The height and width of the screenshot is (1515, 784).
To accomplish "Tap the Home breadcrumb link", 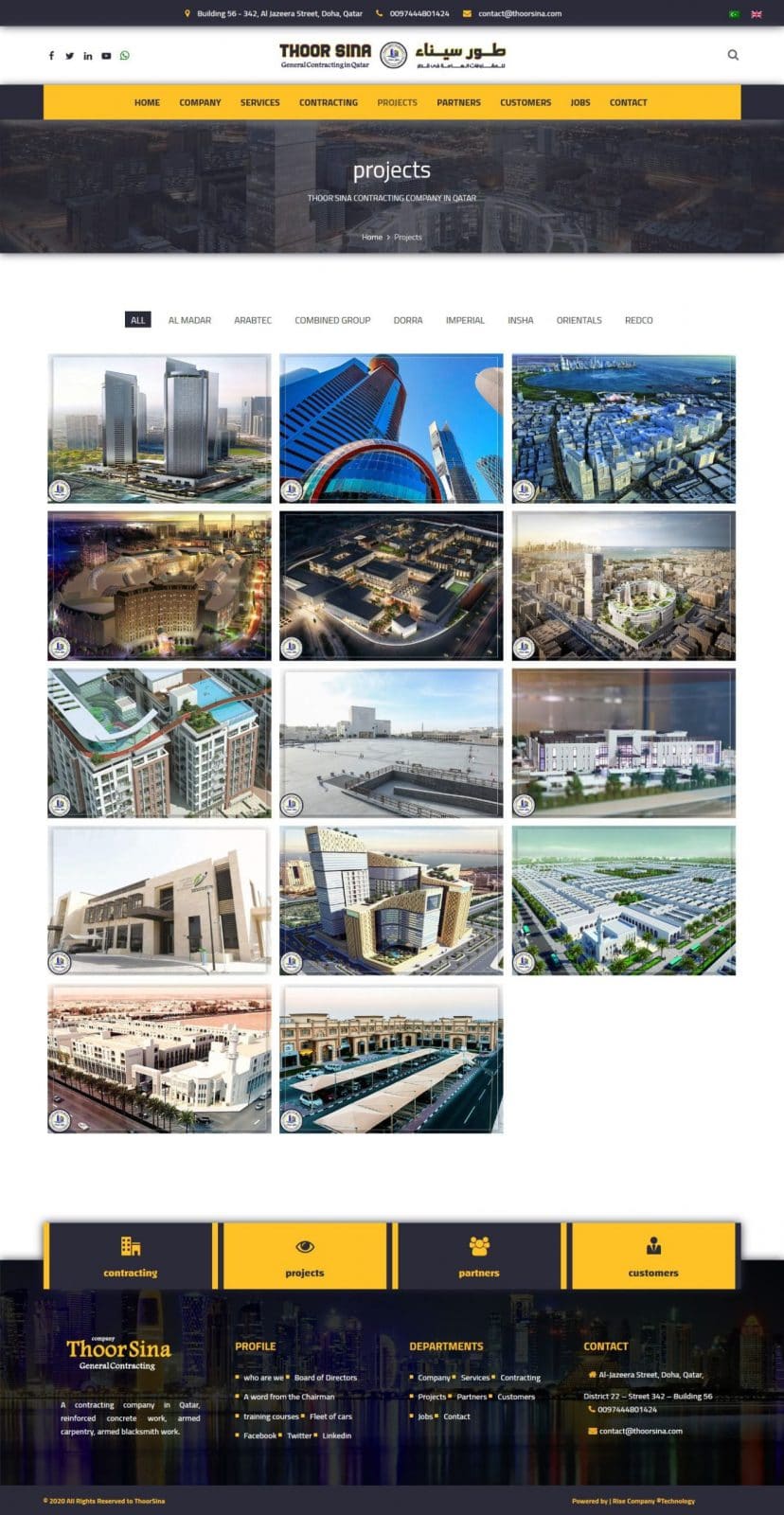I will tap(372, 237).
